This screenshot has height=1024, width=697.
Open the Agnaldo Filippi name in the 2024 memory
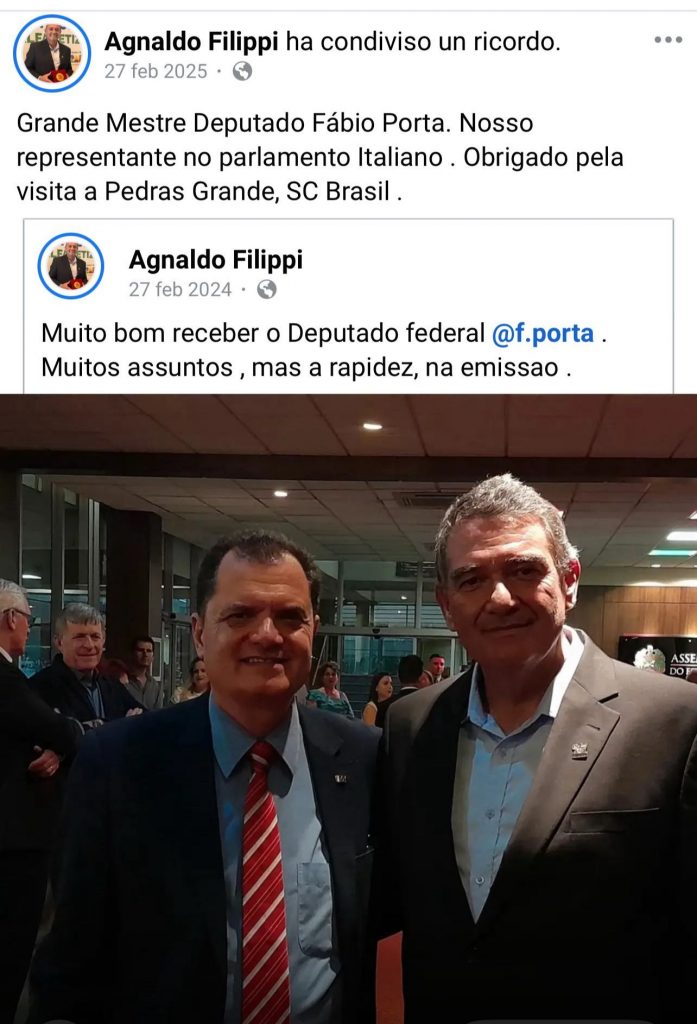coord(215,260)
